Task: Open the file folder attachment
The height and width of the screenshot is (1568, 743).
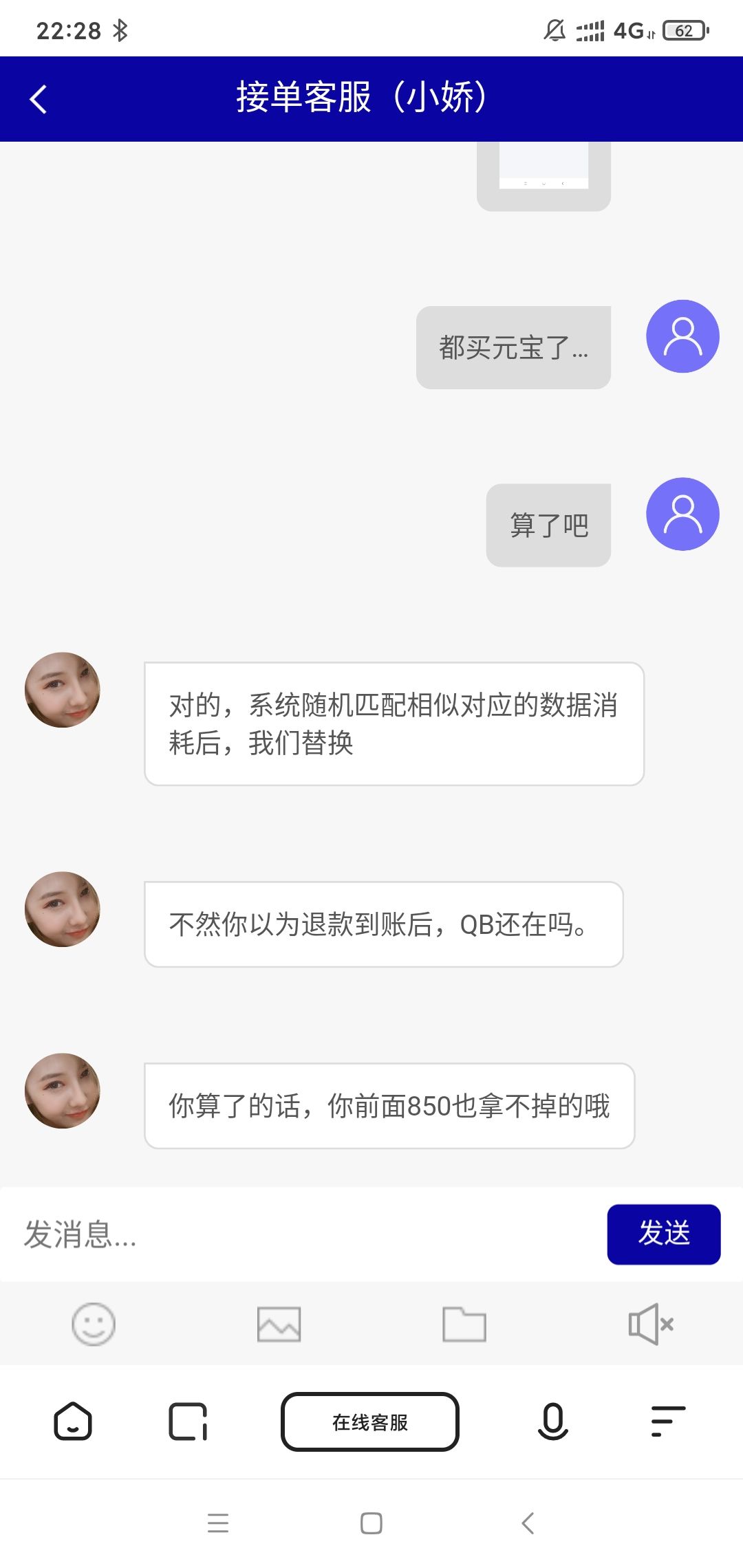Action: (x=464, y=1324)
